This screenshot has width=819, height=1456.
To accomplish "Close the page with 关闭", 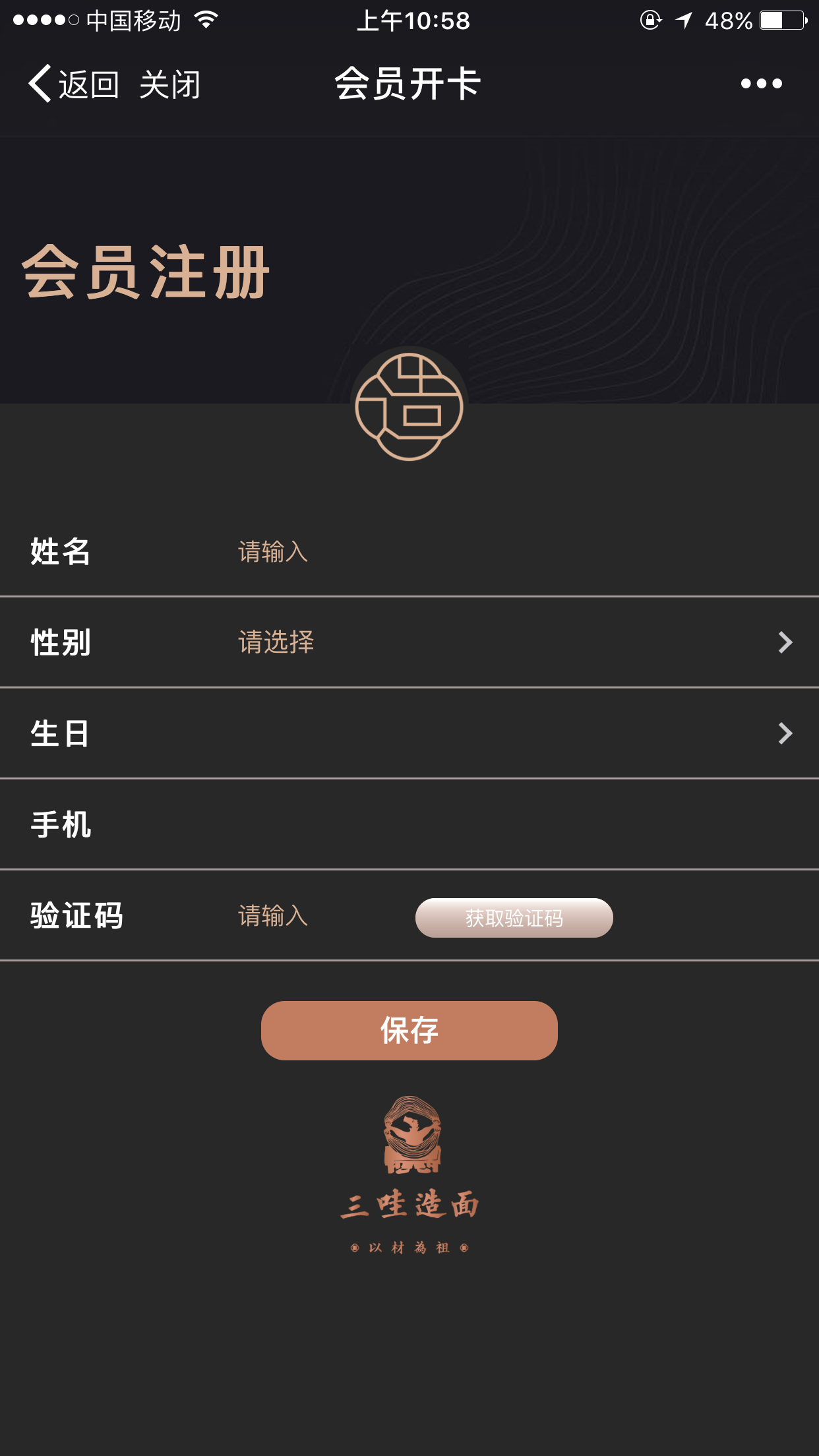I will point(169,84).
